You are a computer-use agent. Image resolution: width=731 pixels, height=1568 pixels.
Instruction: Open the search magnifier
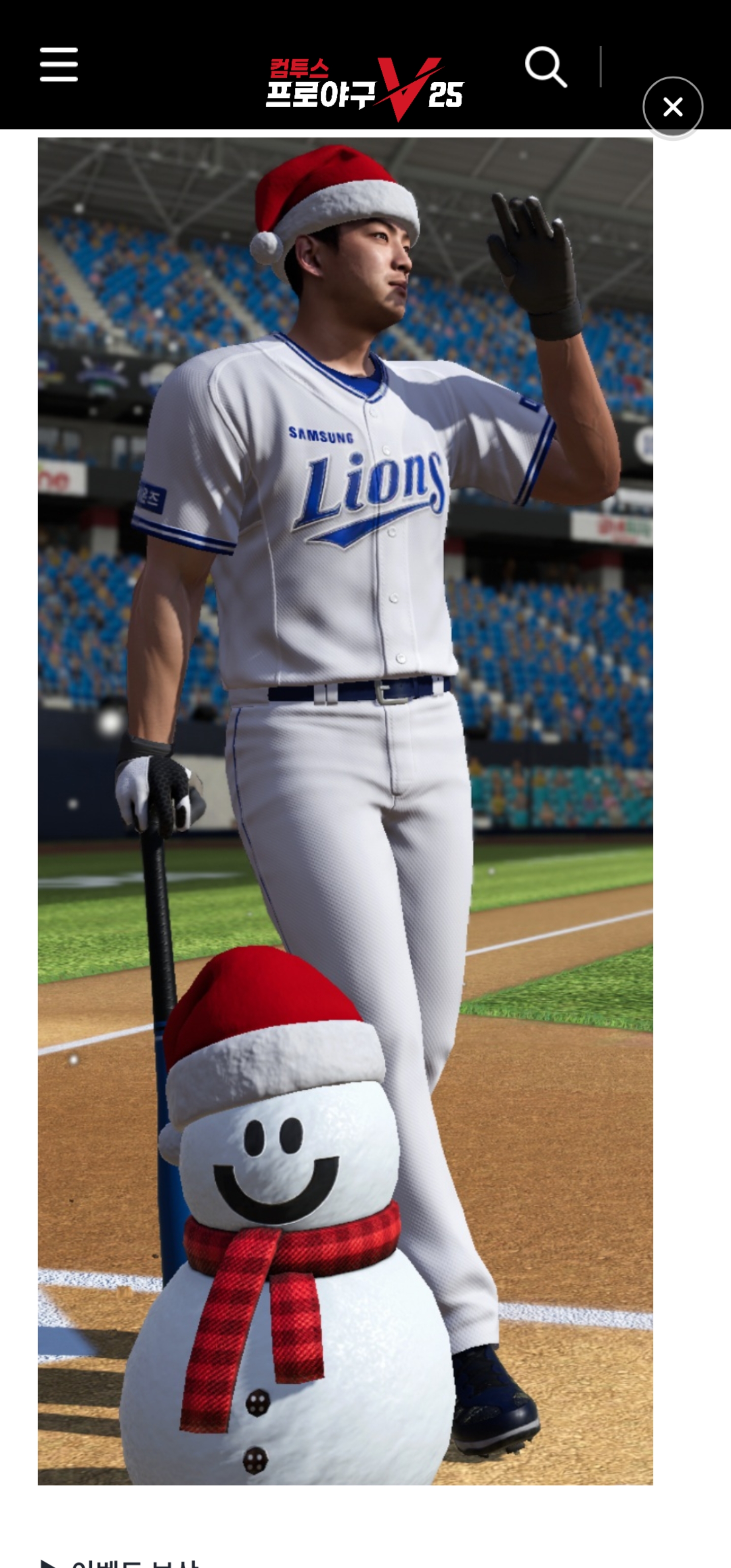[545, 67]
